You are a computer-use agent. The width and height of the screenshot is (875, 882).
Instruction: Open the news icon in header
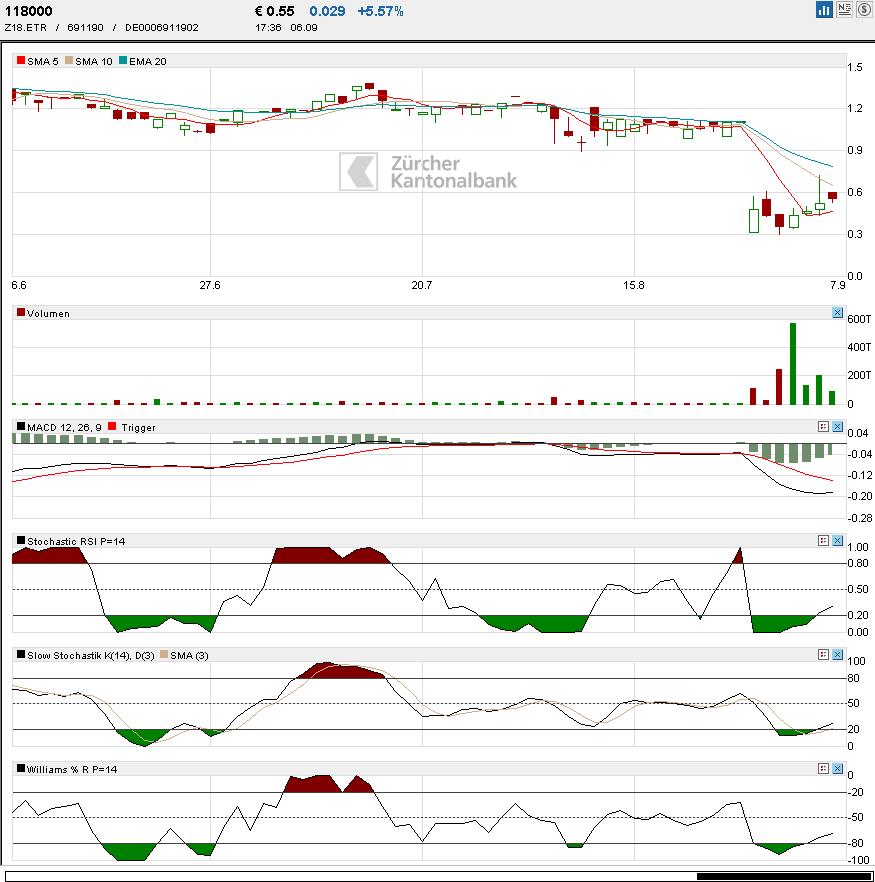click(845, 9)
